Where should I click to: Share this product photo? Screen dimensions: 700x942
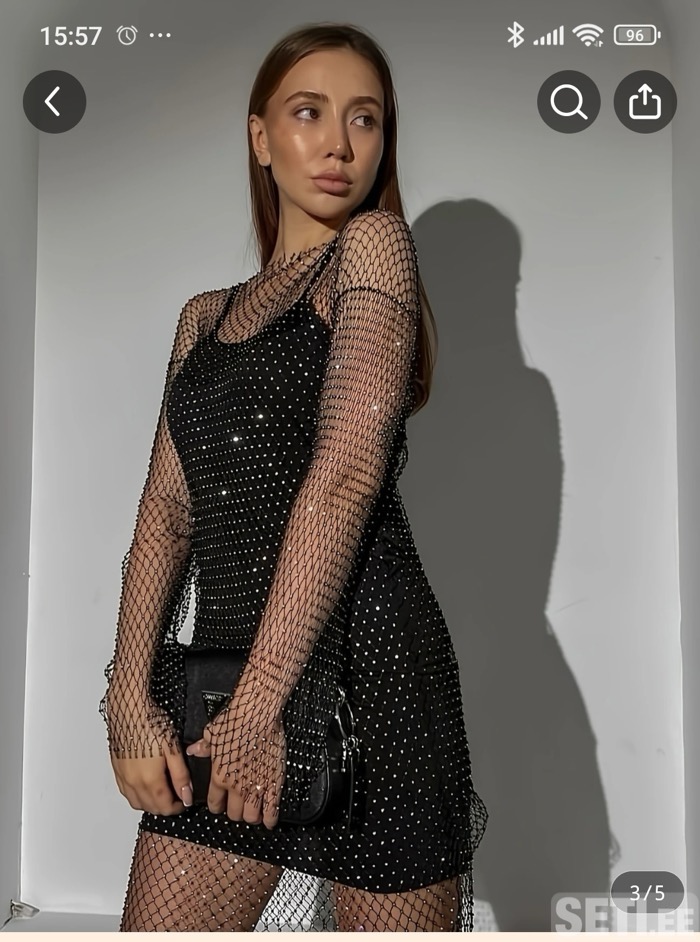(645, 101)
